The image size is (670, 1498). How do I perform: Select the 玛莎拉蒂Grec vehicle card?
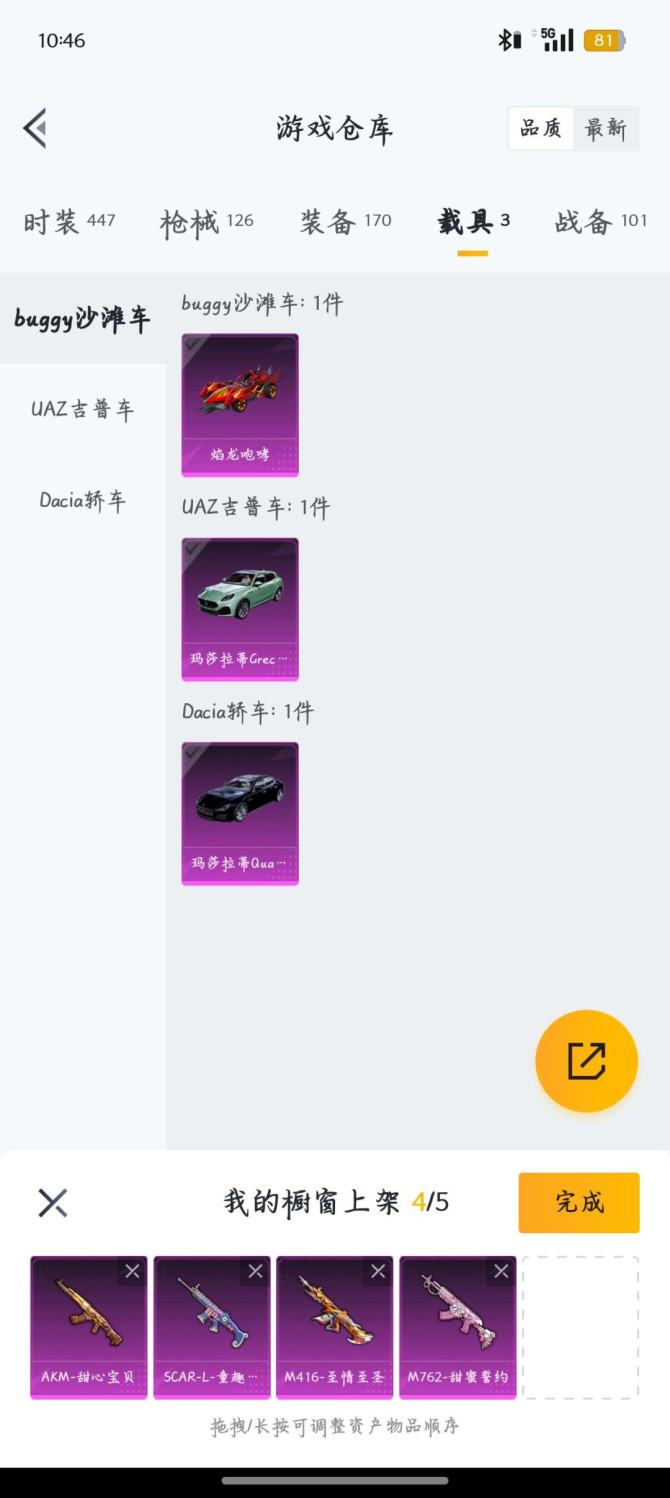[x=240, y=609]
